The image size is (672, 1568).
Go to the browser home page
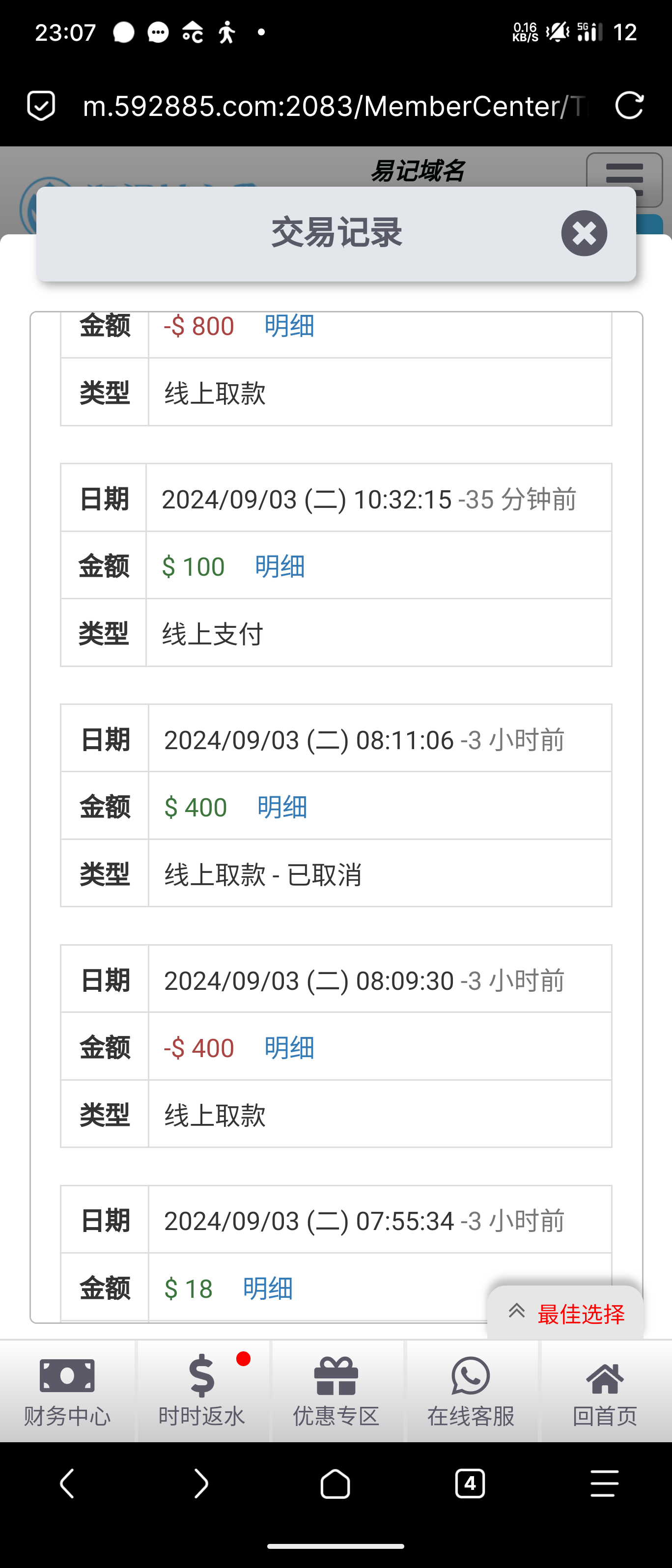click(336, 1484)
